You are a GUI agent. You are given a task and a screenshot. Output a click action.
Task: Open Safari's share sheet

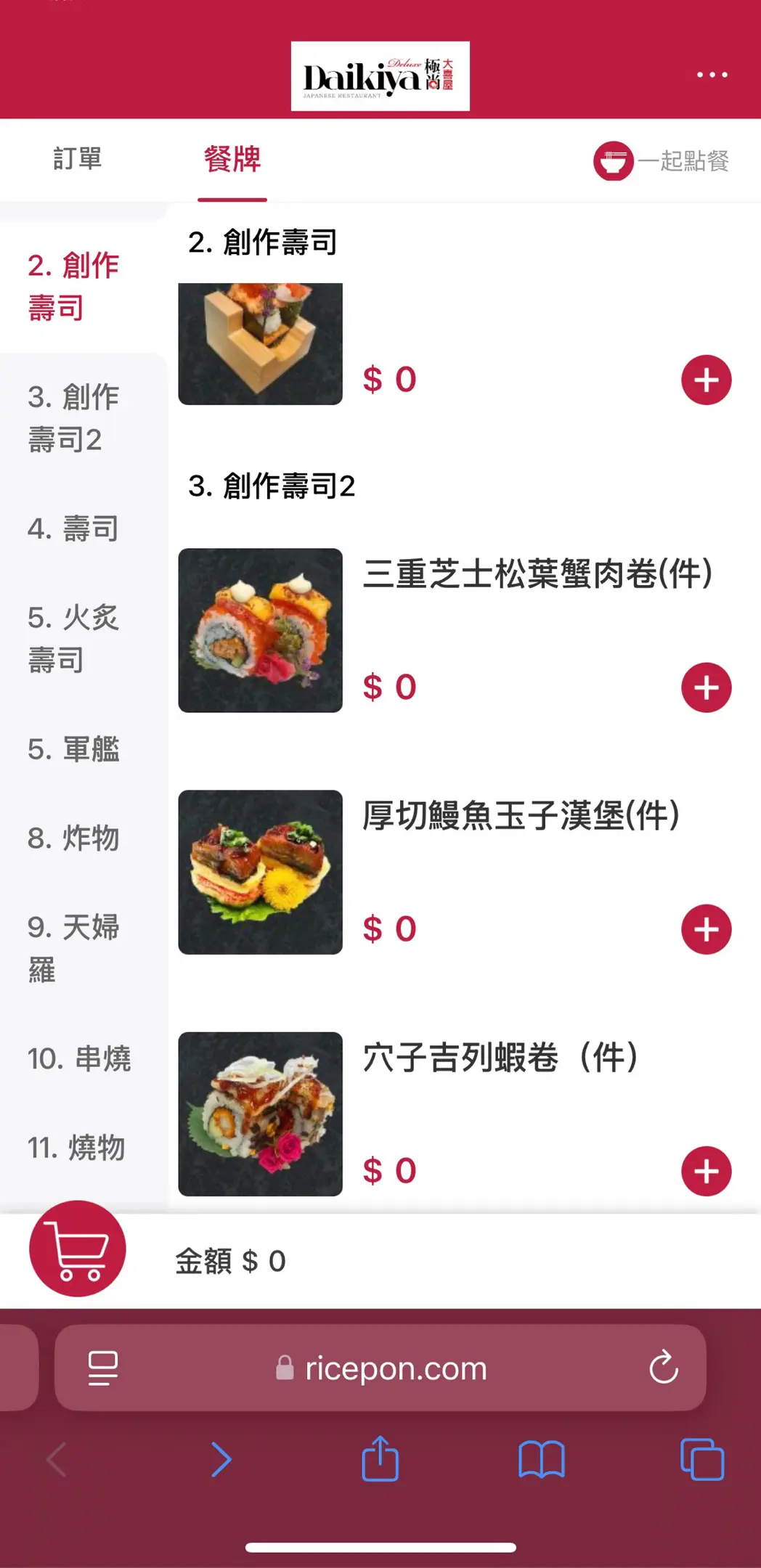(380, 1459)
